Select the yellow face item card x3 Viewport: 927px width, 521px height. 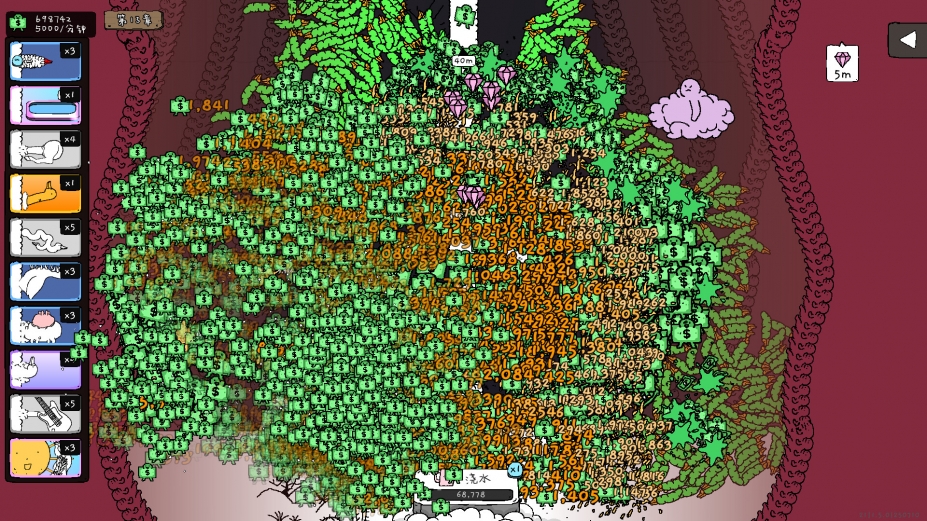(45, 458)
